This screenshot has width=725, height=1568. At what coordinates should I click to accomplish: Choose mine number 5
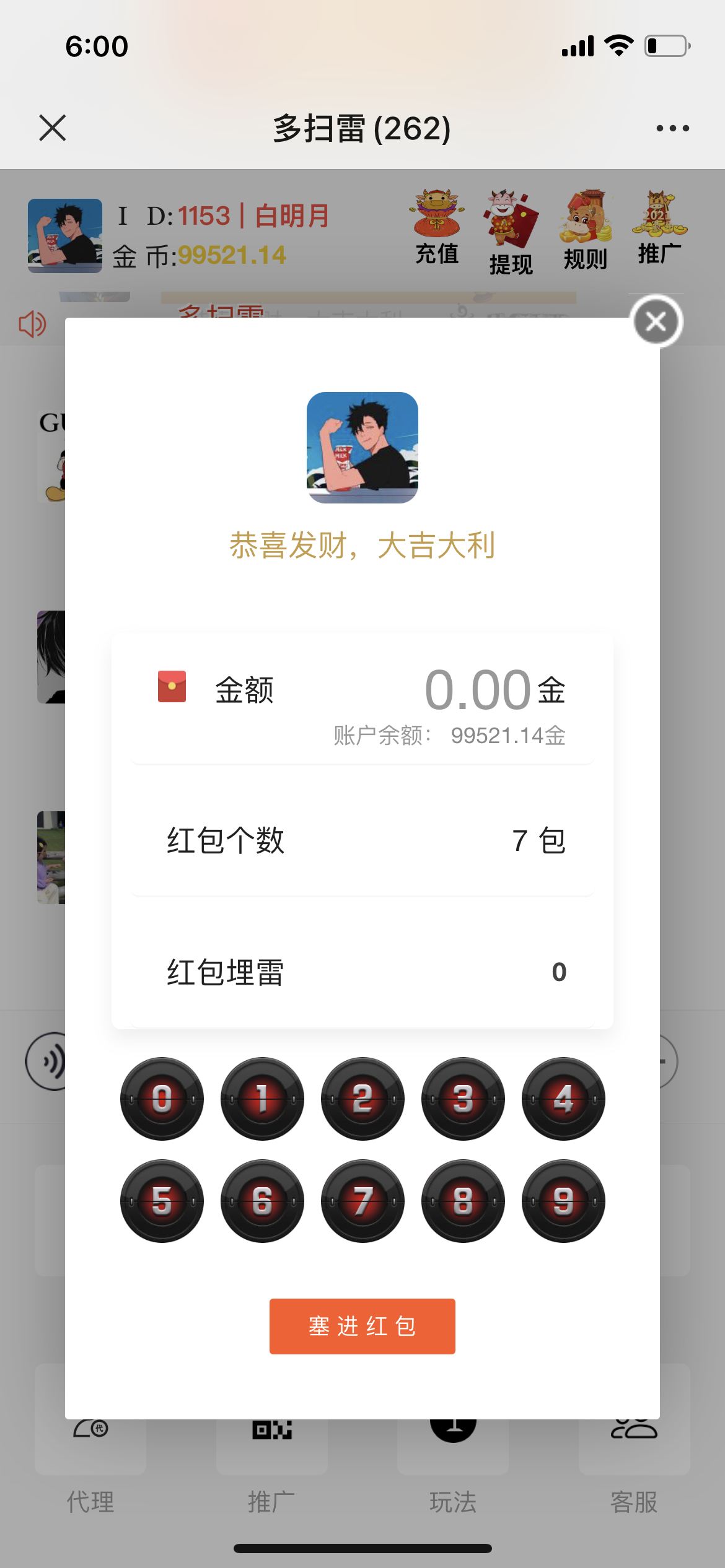tap(162, 1201)
